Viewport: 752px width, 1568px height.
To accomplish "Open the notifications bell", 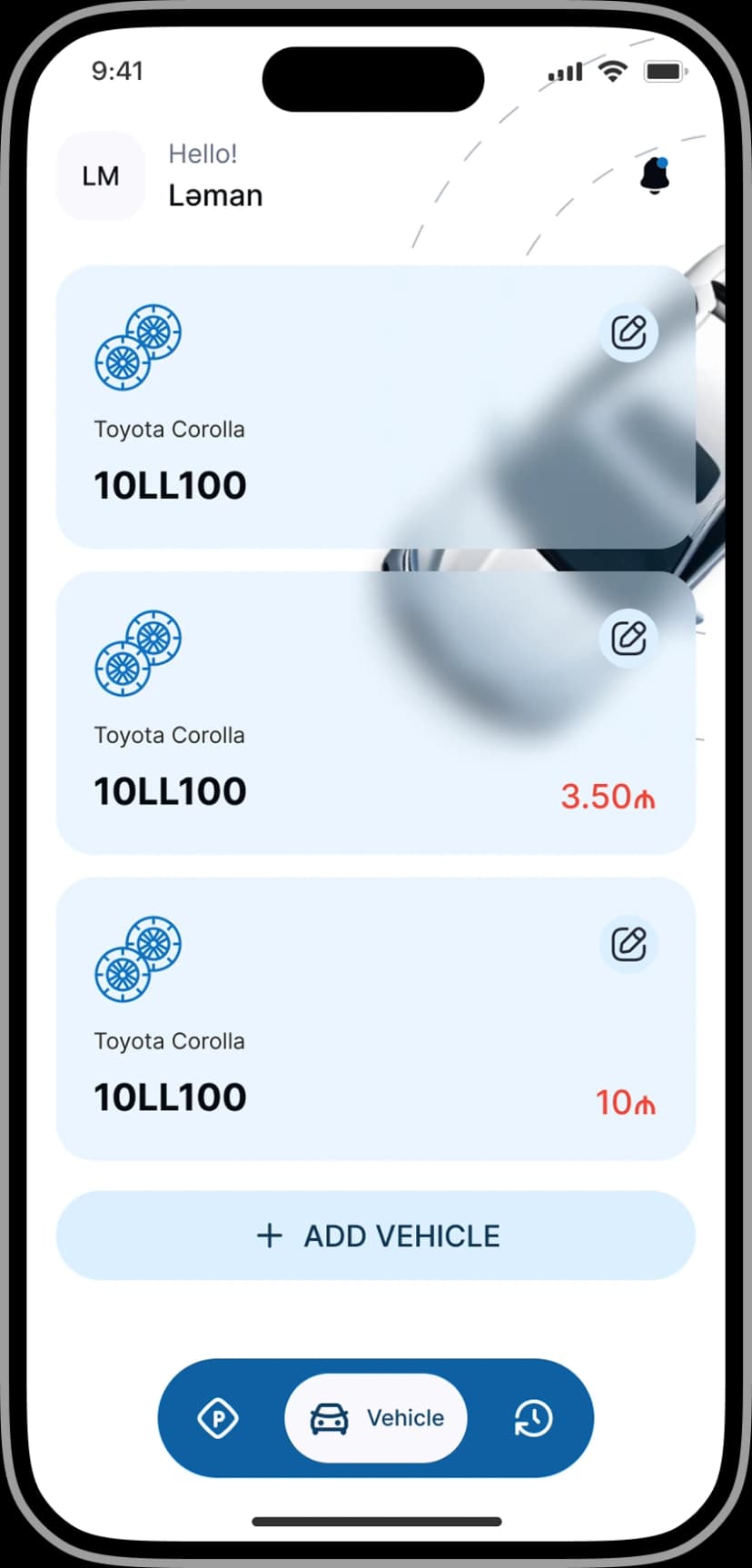I will [654, 175].
